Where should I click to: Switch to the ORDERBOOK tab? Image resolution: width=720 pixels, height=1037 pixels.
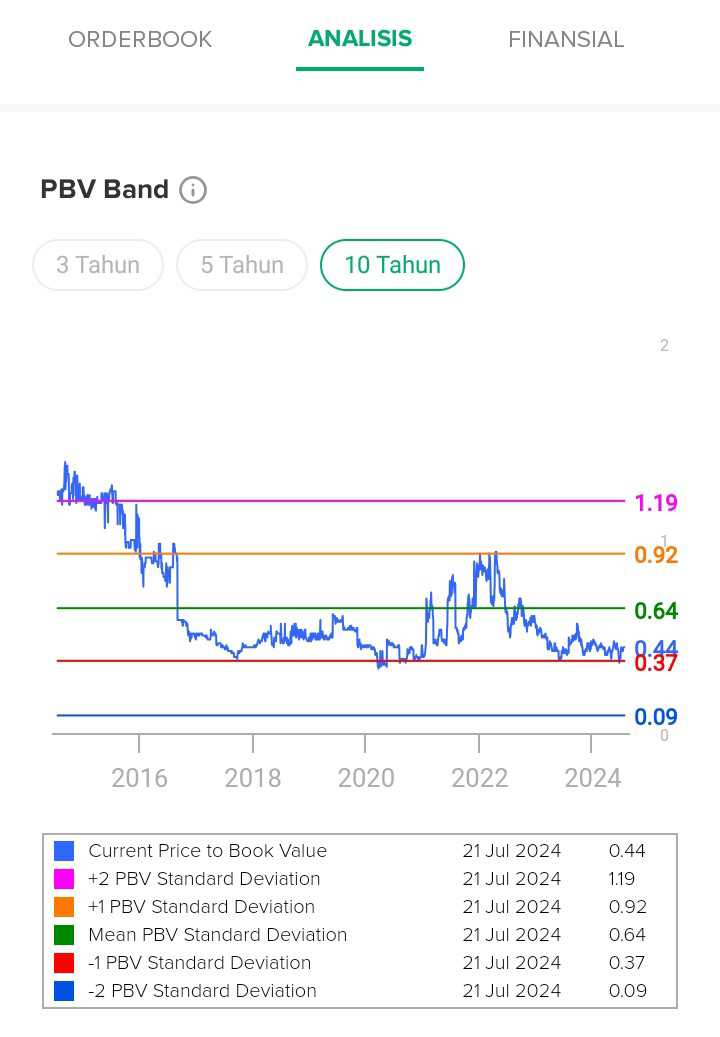[x=139, y=40]
